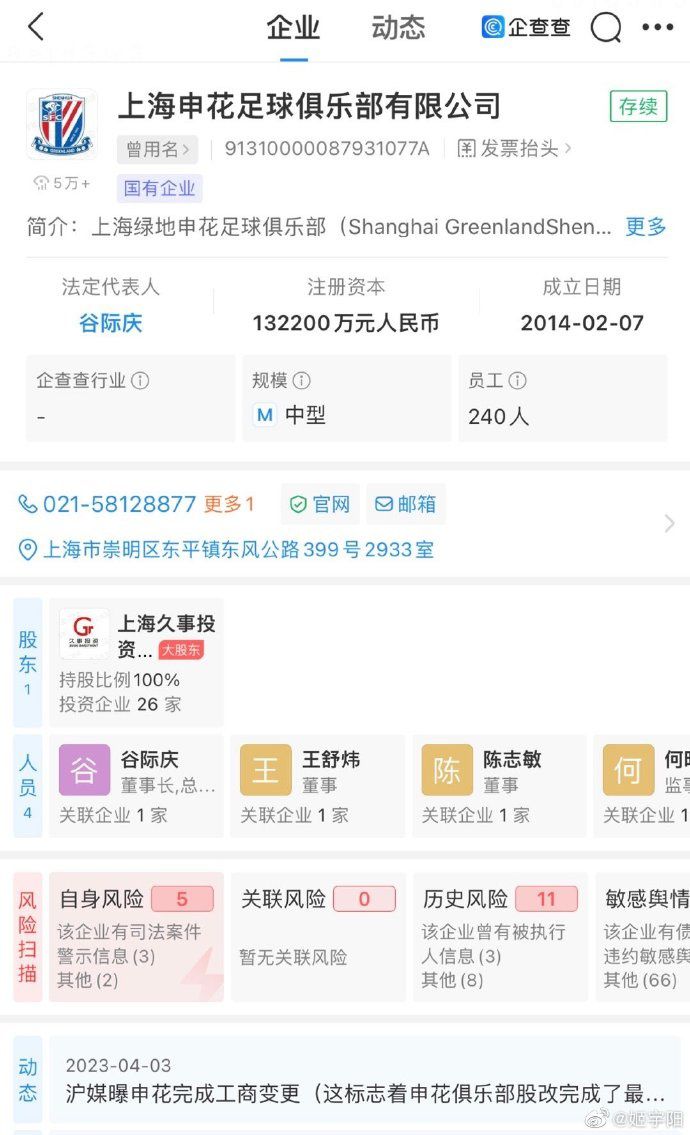
Task: View 历史风险 history risk details
Action: pyautogui.click(x=499, y=936)
